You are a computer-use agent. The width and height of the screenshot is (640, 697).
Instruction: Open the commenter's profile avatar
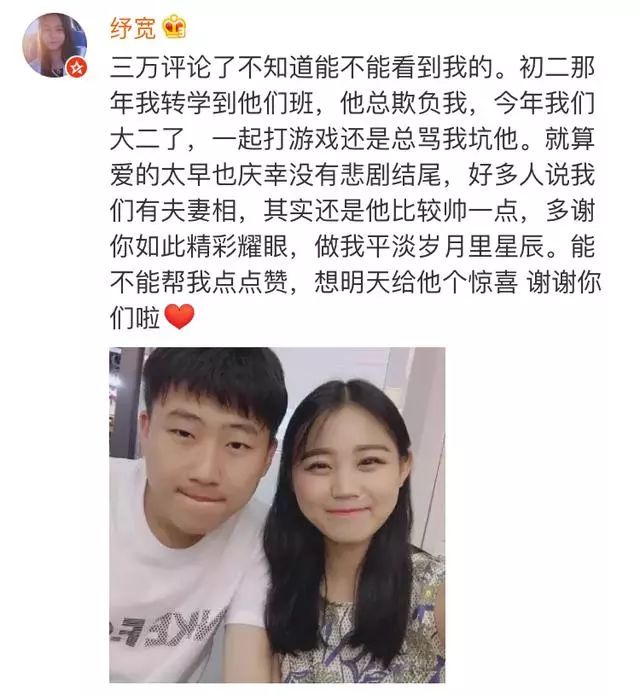pos(54,42)
